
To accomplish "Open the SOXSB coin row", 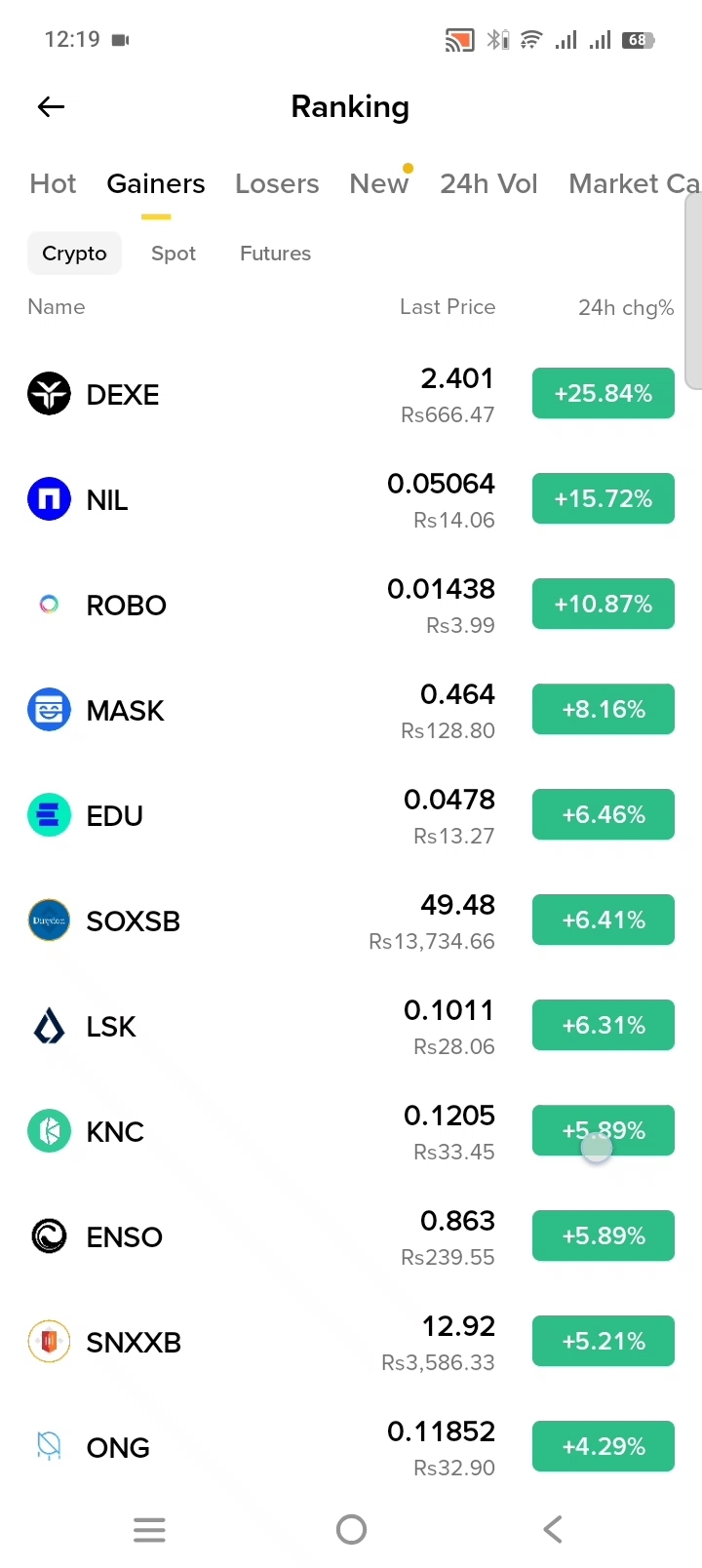I will coord(351,921).
